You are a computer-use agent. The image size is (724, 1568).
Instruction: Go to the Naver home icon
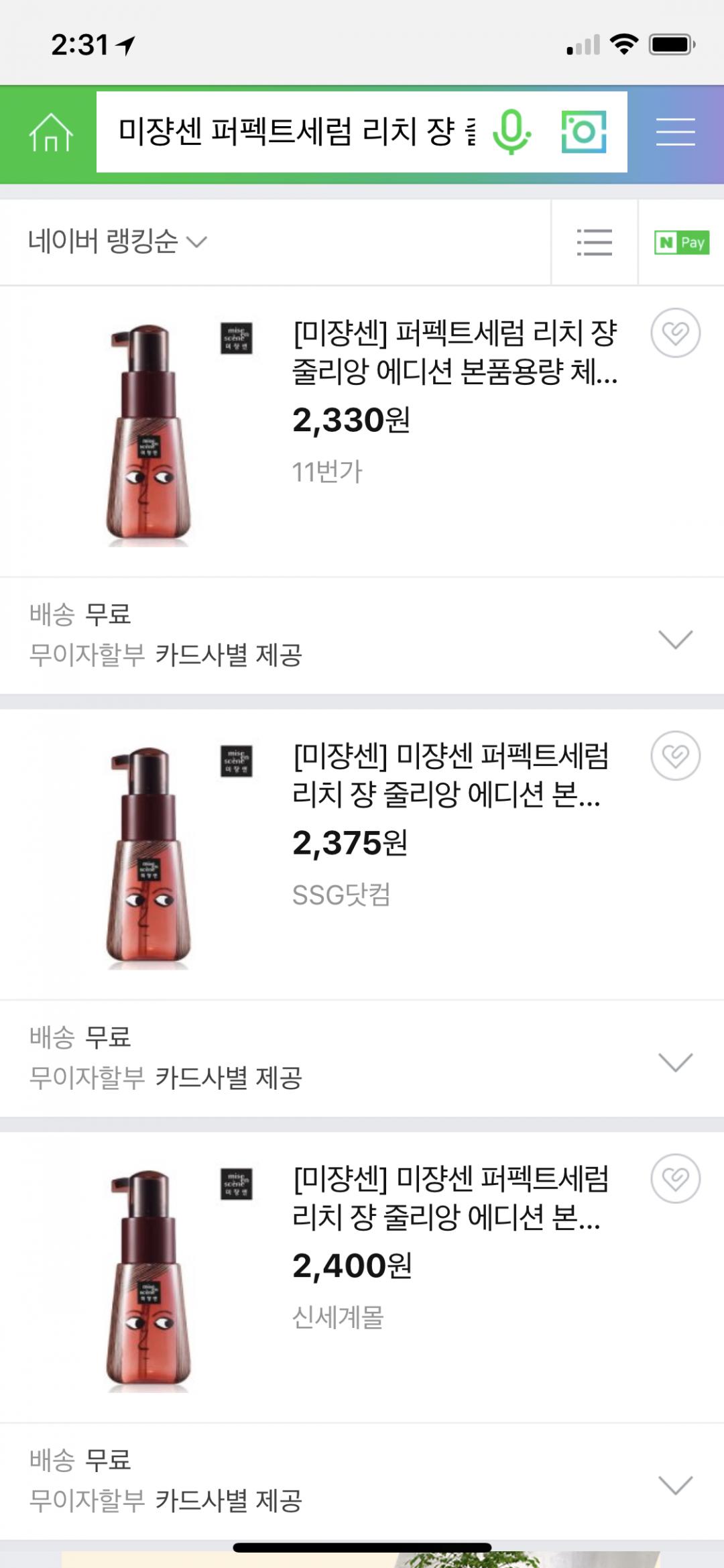click(50, 132)
